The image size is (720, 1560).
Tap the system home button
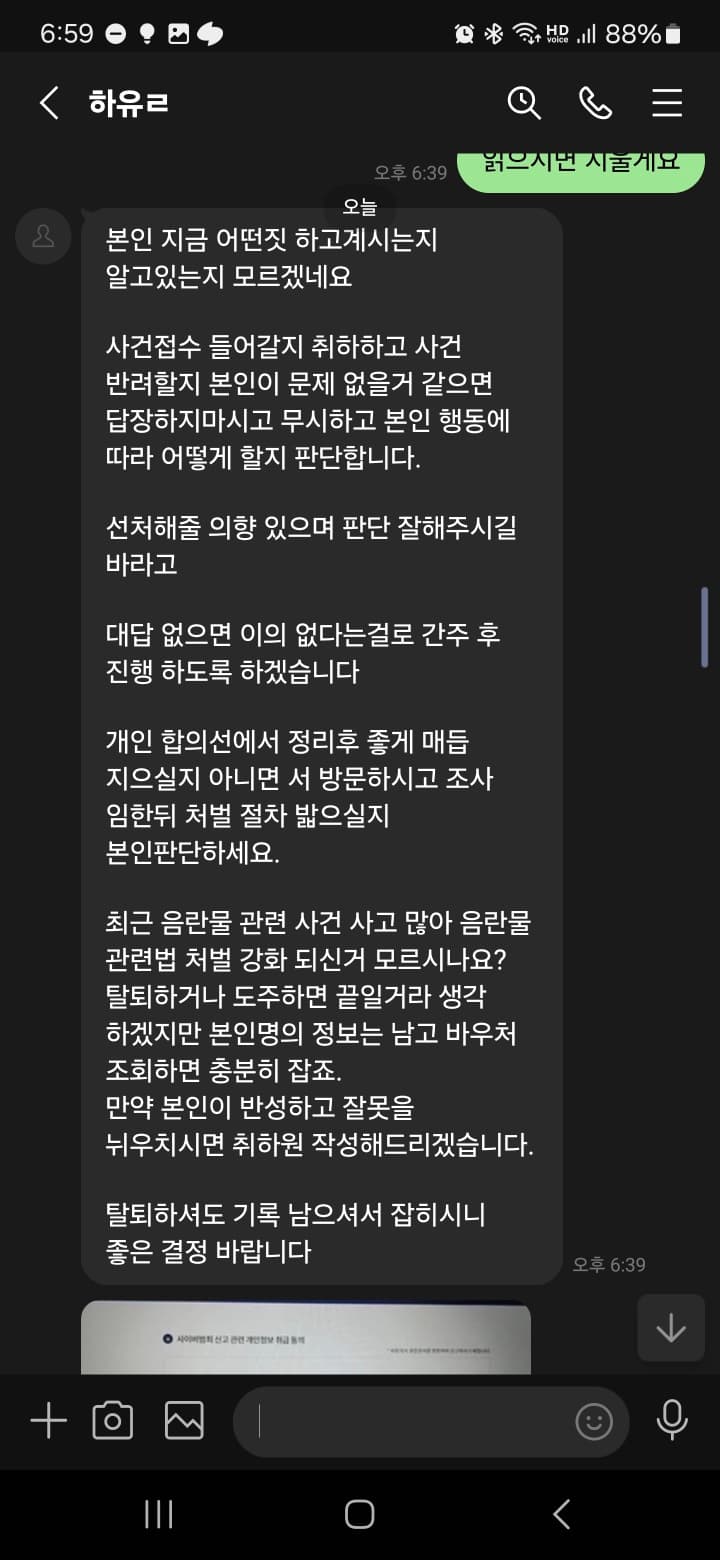pyautogui.click(x=360, y=1514)
